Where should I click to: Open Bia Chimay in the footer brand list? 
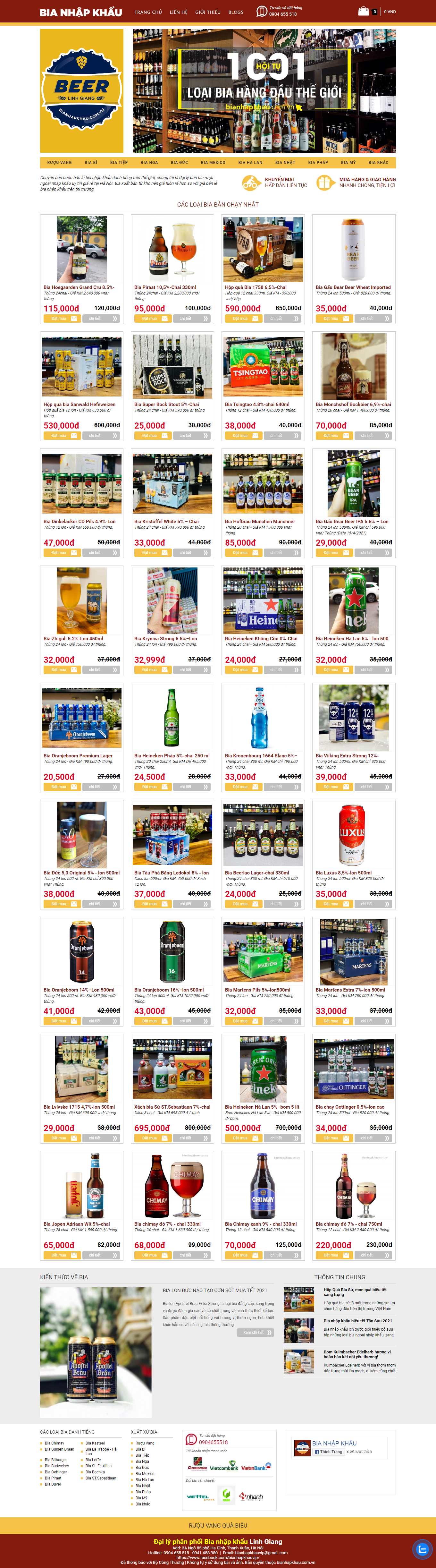point(54,1443)
